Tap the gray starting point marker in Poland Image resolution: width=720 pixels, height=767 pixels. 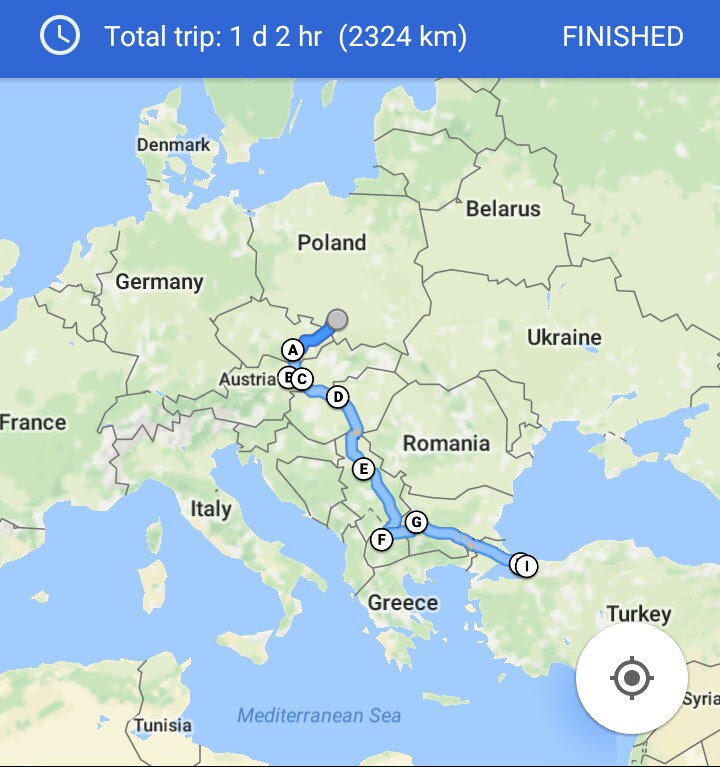click(x=338, y=320)
